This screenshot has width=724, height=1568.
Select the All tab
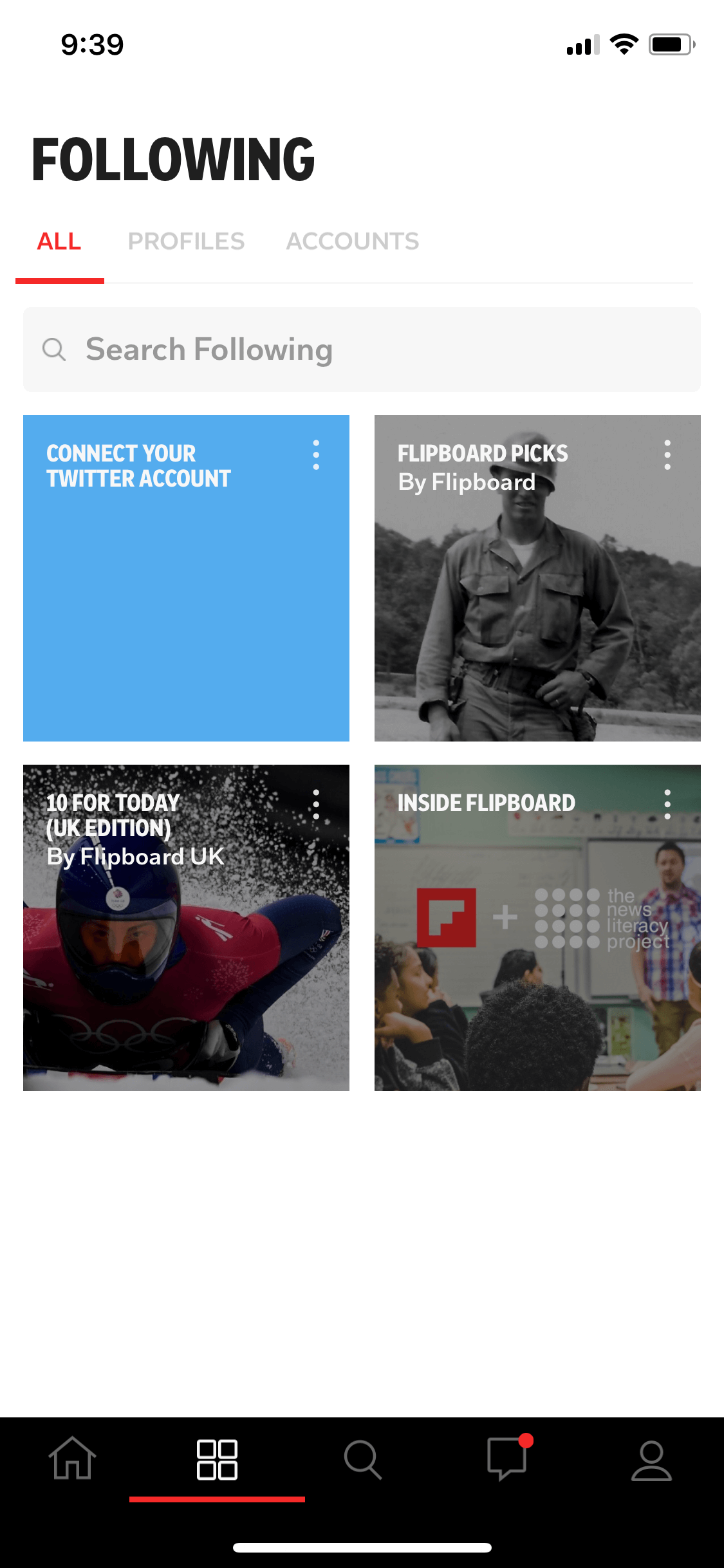coord(59,241)
